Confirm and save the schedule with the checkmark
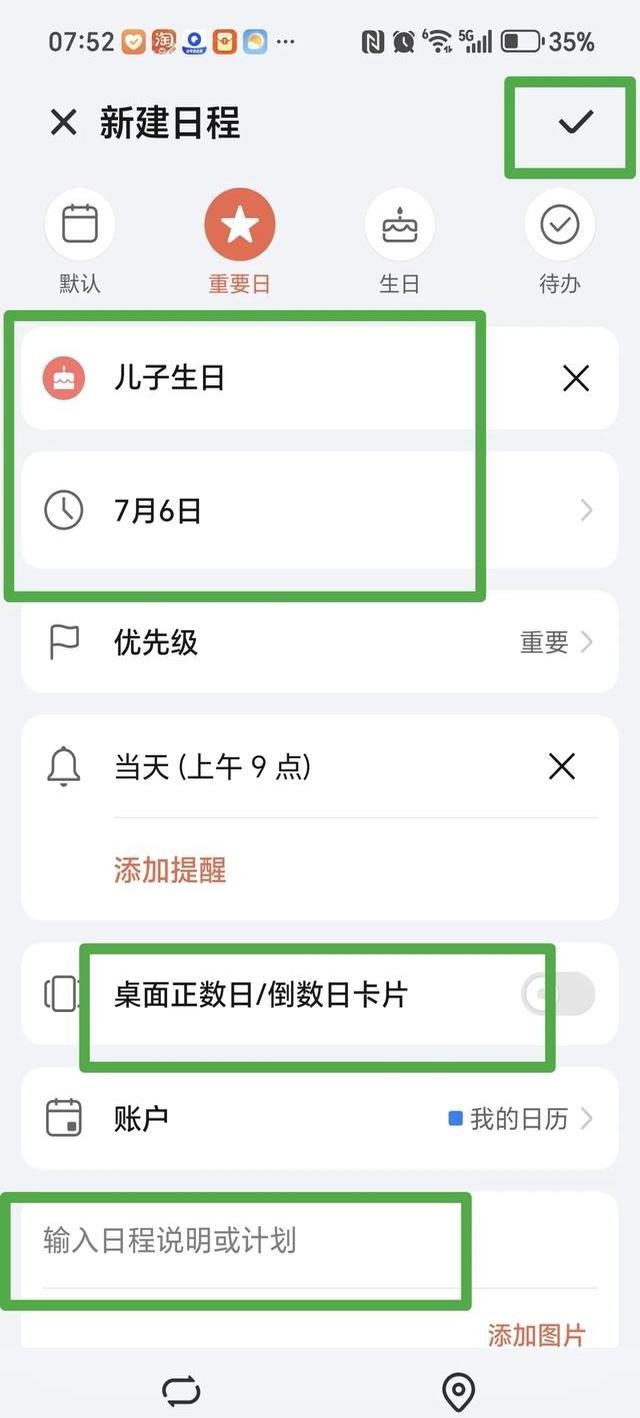640x1418 pixels. (575, 122)
